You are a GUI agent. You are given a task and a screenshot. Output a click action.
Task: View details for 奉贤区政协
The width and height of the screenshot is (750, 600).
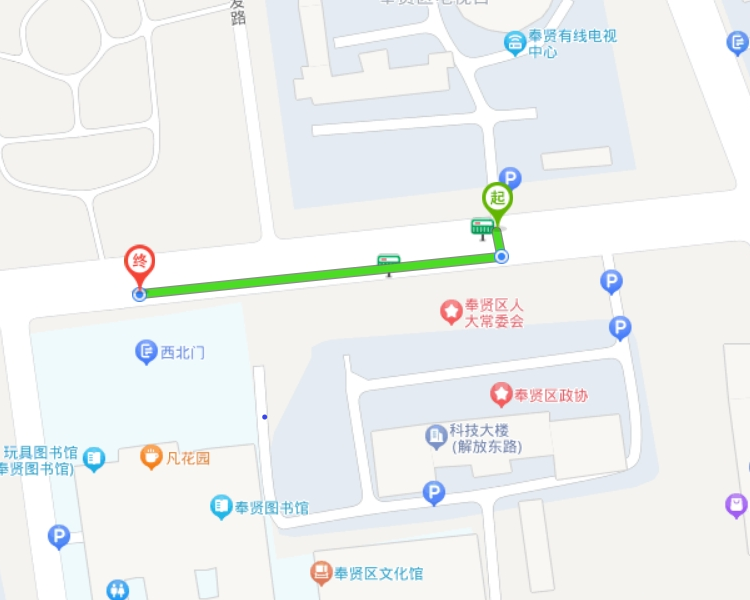point(501,394)
